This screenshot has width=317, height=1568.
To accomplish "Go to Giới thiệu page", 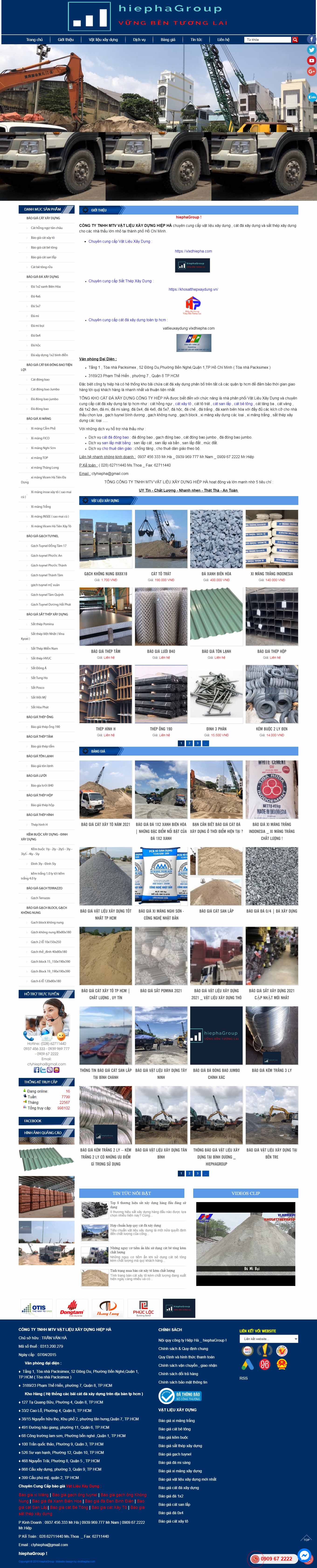I will tap(65, 40).
